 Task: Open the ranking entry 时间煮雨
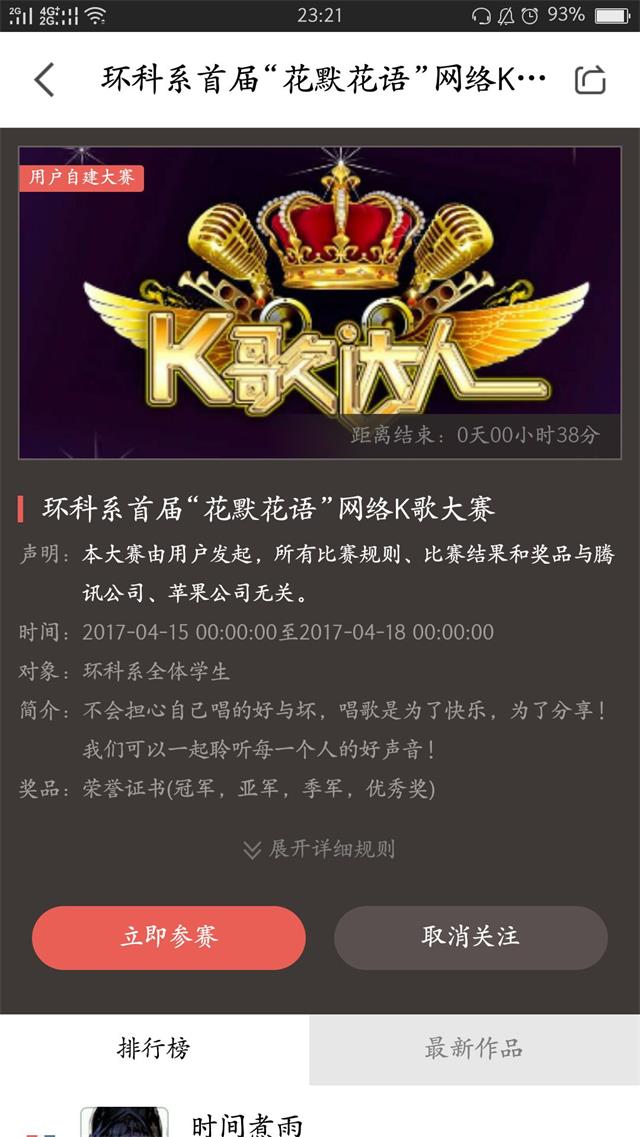[x=246, y=1124]
